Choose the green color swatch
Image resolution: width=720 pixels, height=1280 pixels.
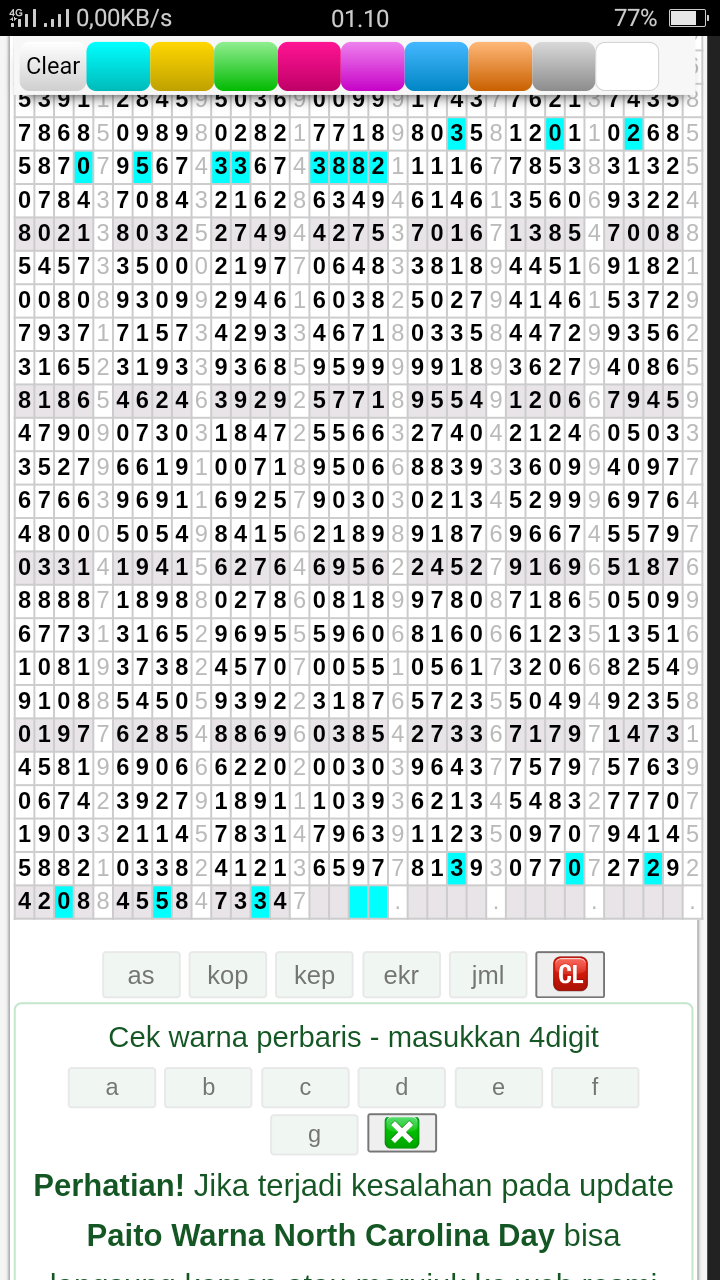coord(246,66)
